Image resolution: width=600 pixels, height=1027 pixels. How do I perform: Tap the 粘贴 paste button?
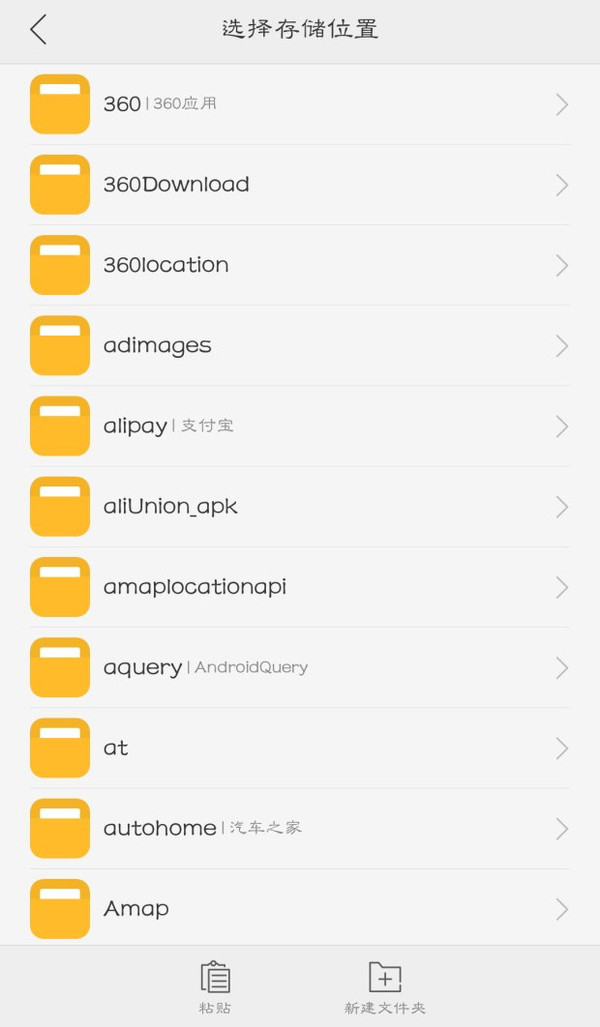point(215,987)
